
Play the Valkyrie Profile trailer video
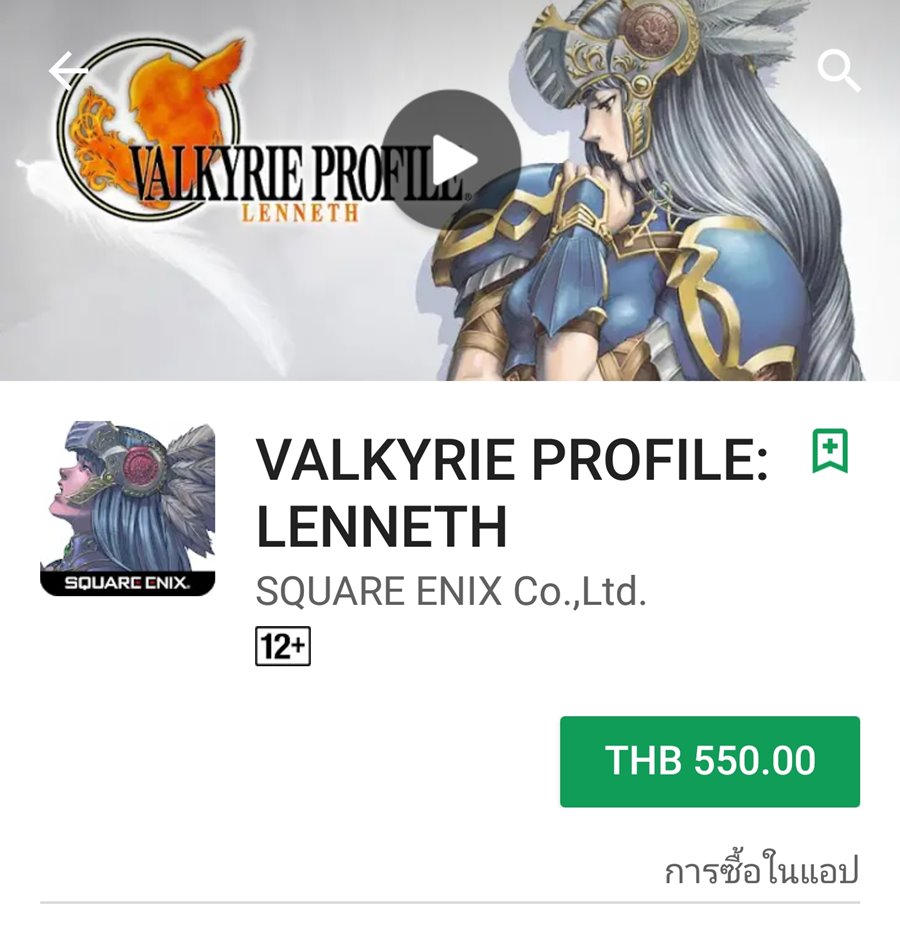click(x=451, y=159)
